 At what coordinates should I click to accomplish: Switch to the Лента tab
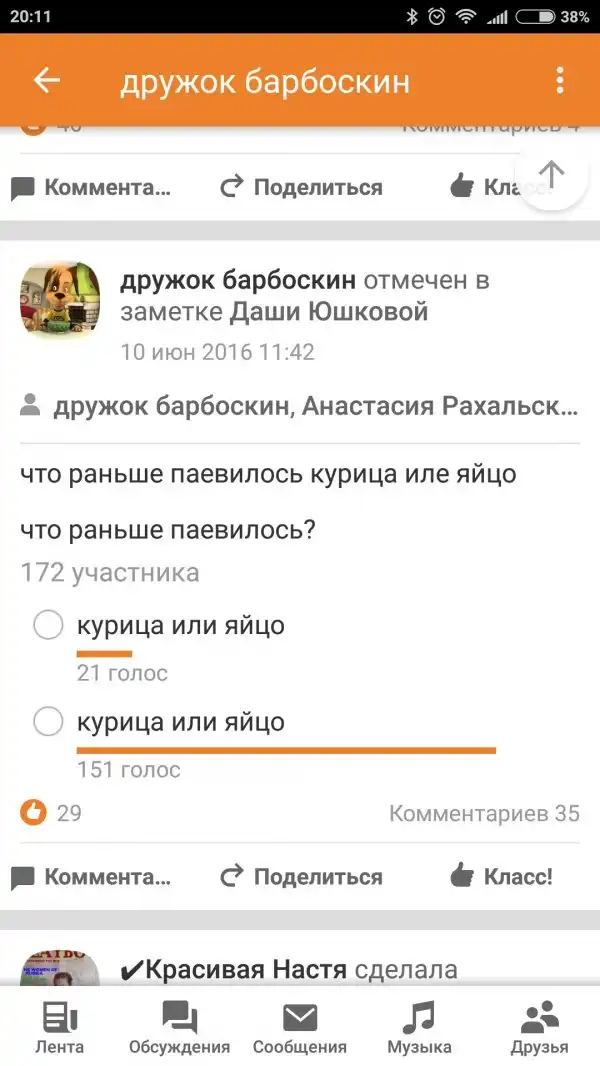[60, 1028]
